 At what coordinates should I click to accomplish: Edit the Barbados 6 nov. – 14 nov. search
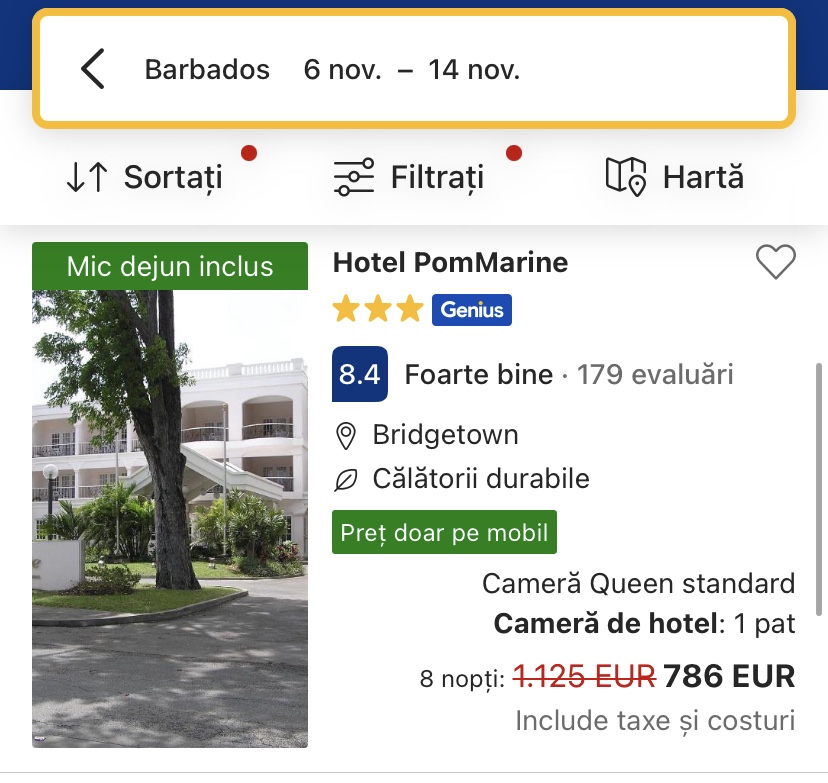(x=332, y=70)
